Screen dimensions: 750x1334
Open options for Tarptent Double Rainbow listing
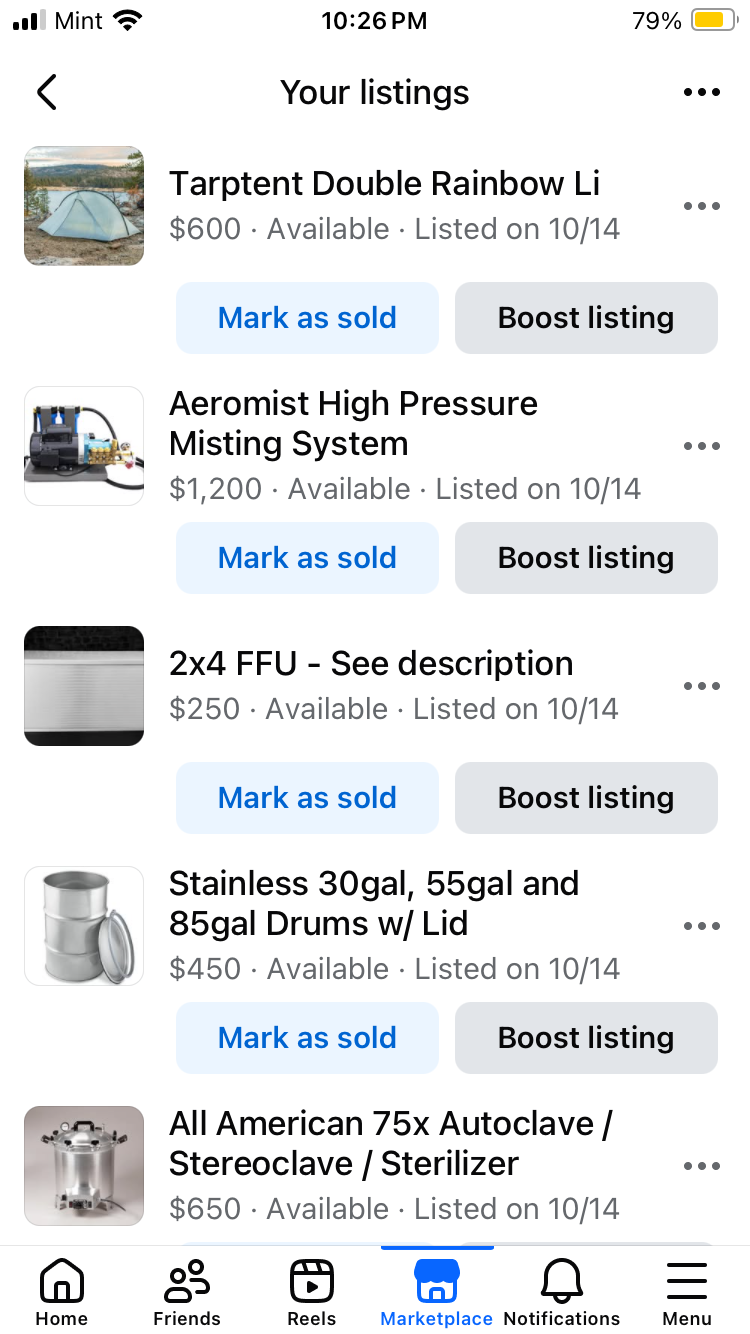[x=701, y=206]
